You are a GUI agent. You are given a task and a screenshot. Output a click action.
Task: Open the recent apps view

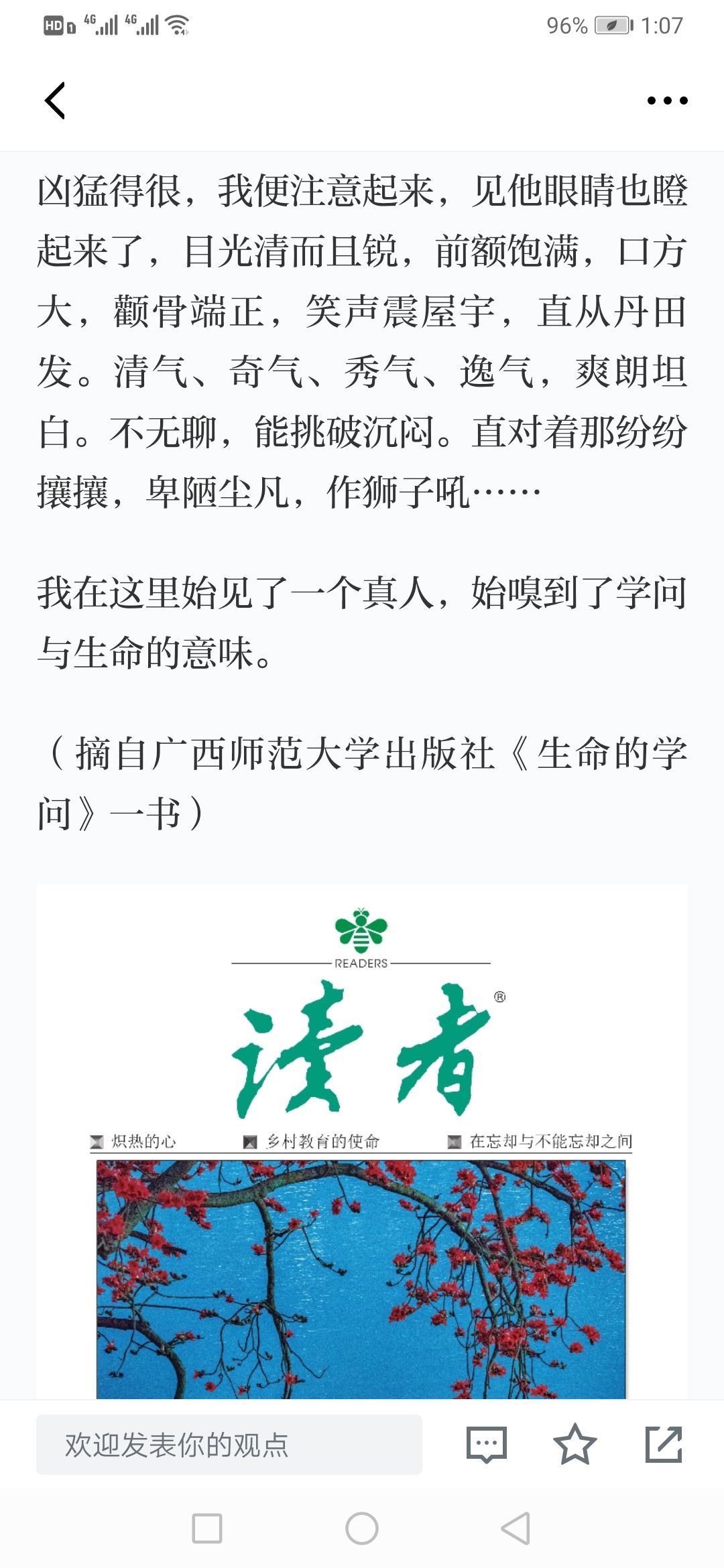(207, 1528)
